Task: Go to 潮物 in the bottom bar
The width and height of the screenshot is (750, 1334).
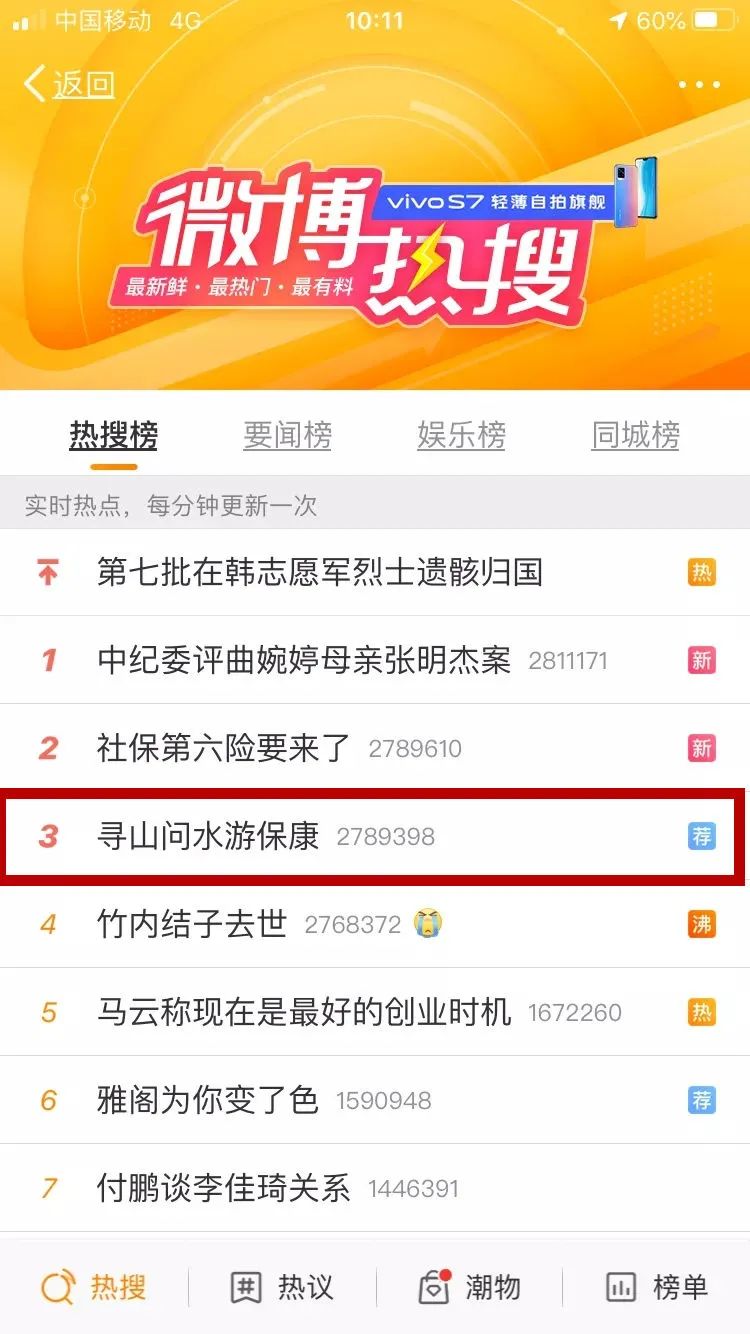Action: pos(469,1287)
